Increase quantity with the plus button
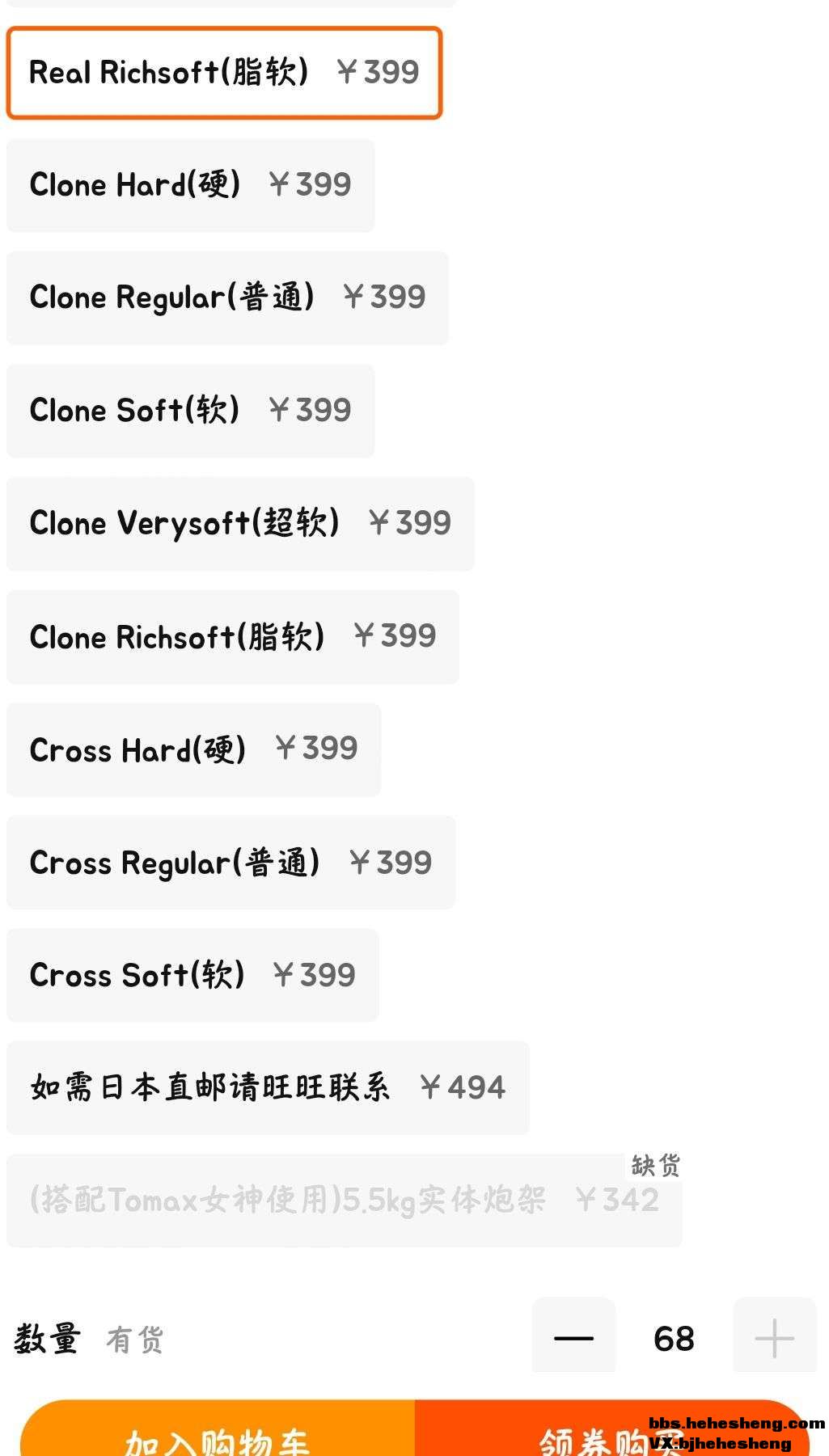The width and height of the screenshot is (829, 1456). click(774, 1338)
